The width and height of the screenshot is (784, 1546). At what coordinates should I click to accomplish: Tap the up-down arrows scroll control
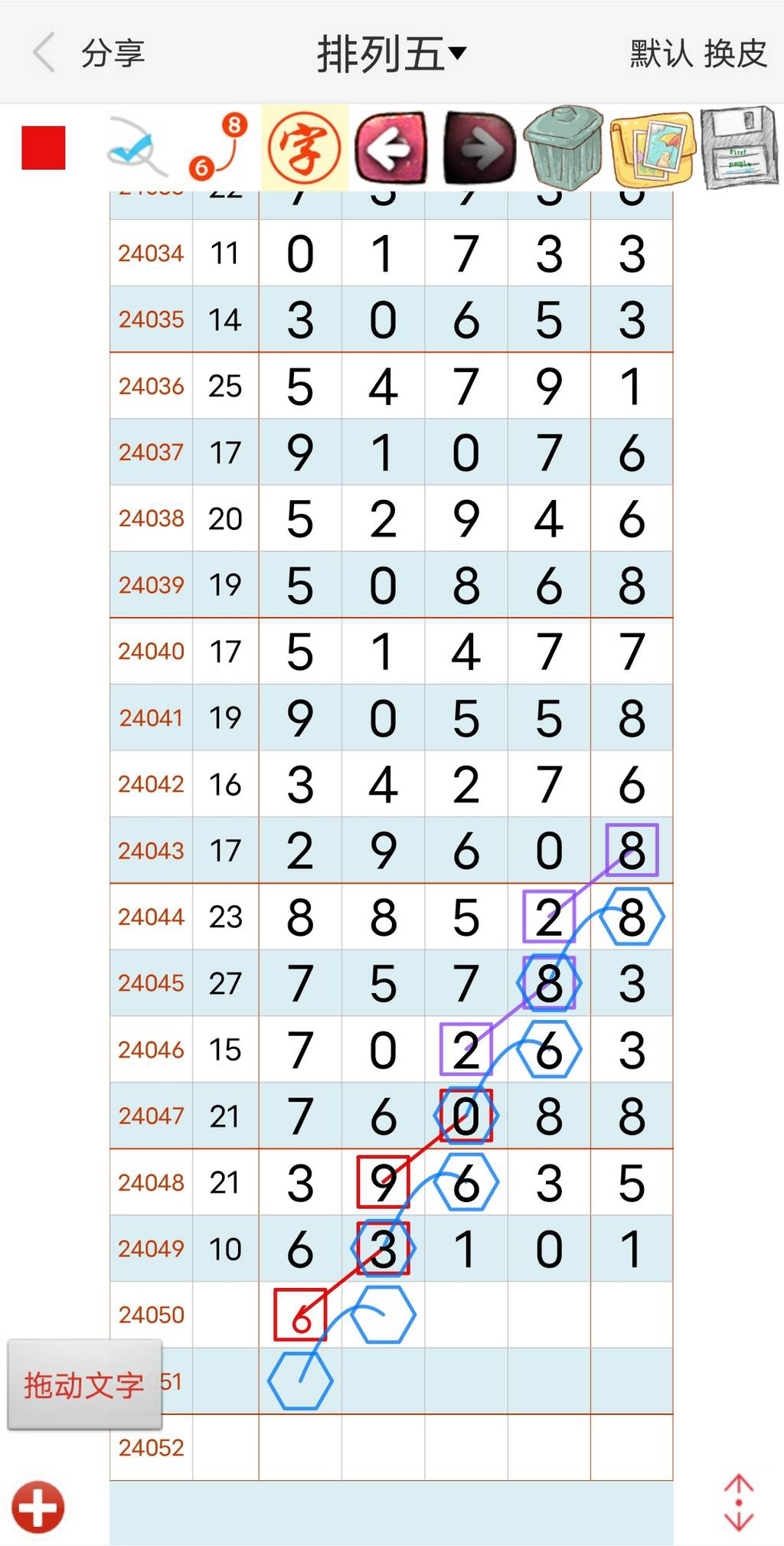coord(739,1502)
